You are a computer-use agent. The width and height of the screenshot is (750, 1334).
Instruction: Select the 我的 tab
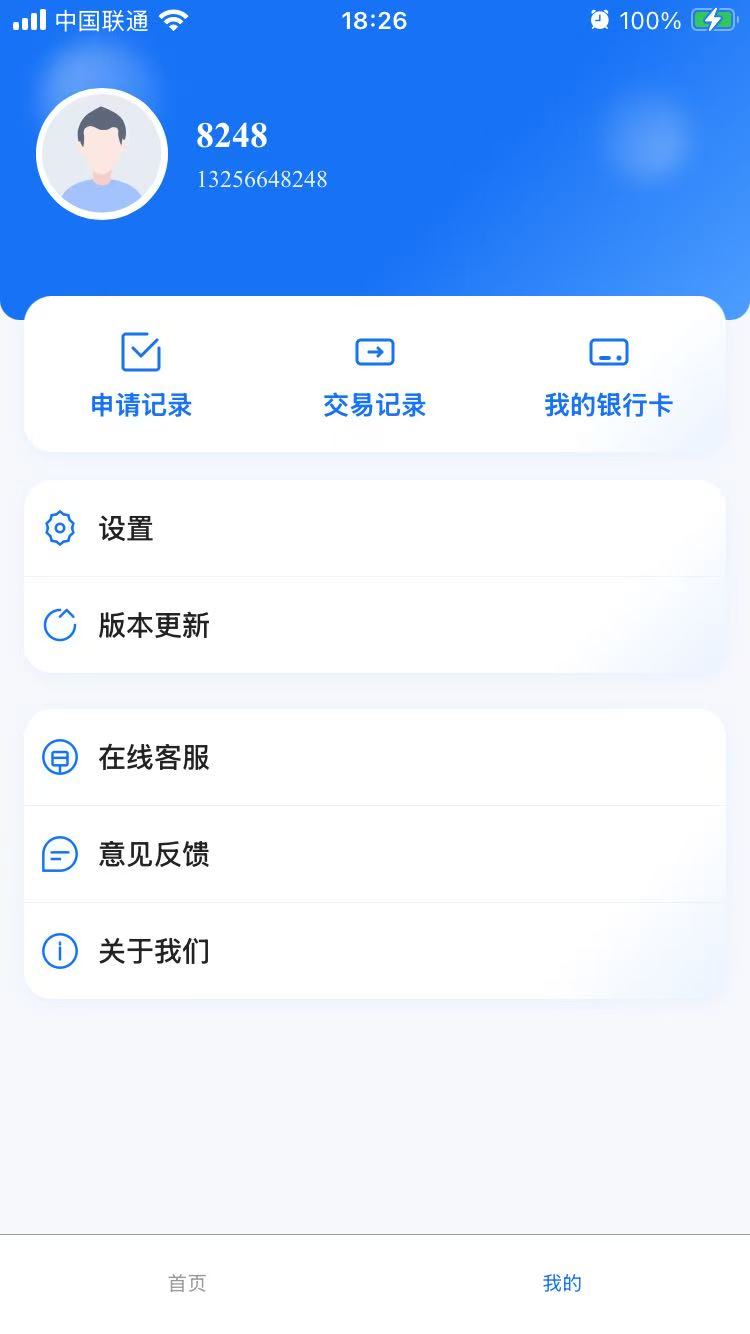562,1283
